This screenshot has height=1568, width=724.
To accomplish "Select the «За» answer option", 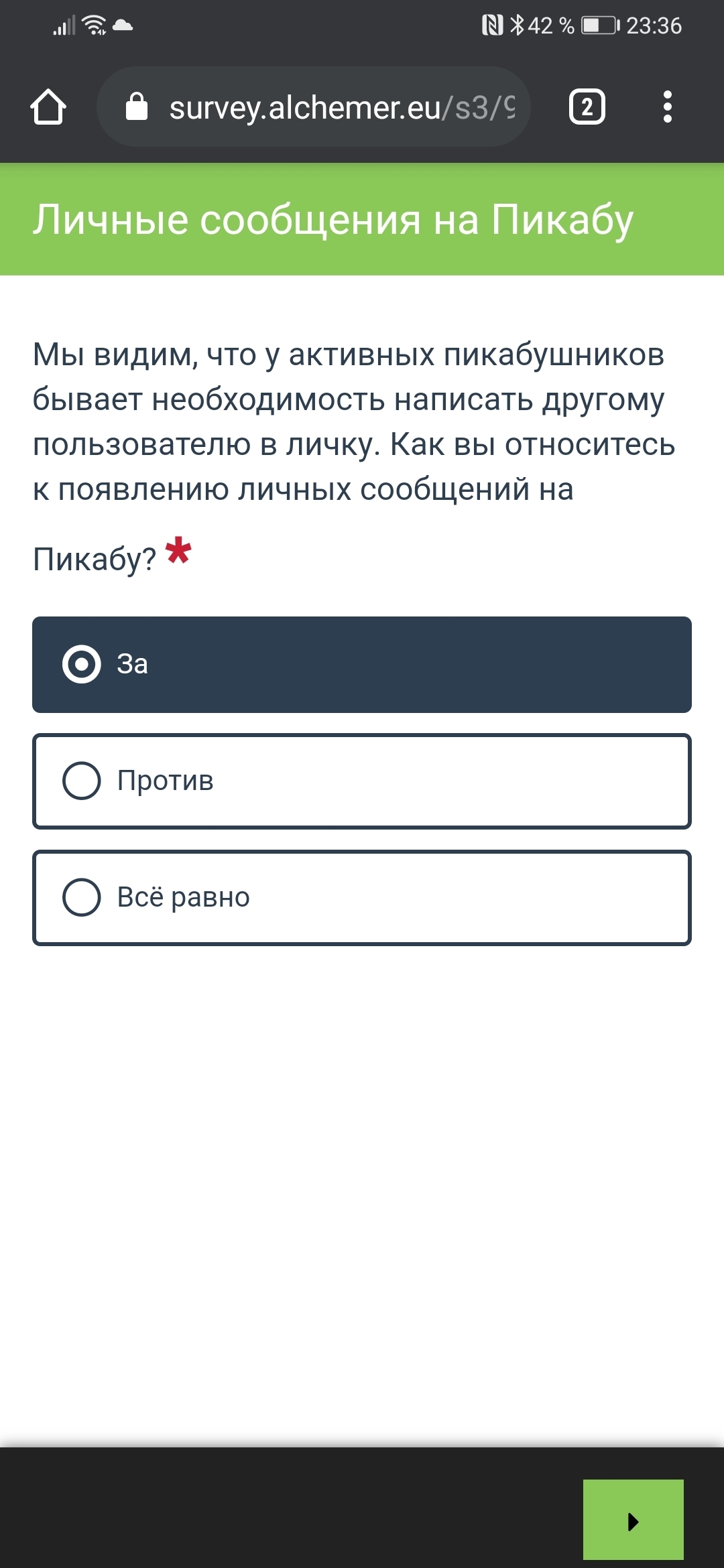I will coord(362,664).
